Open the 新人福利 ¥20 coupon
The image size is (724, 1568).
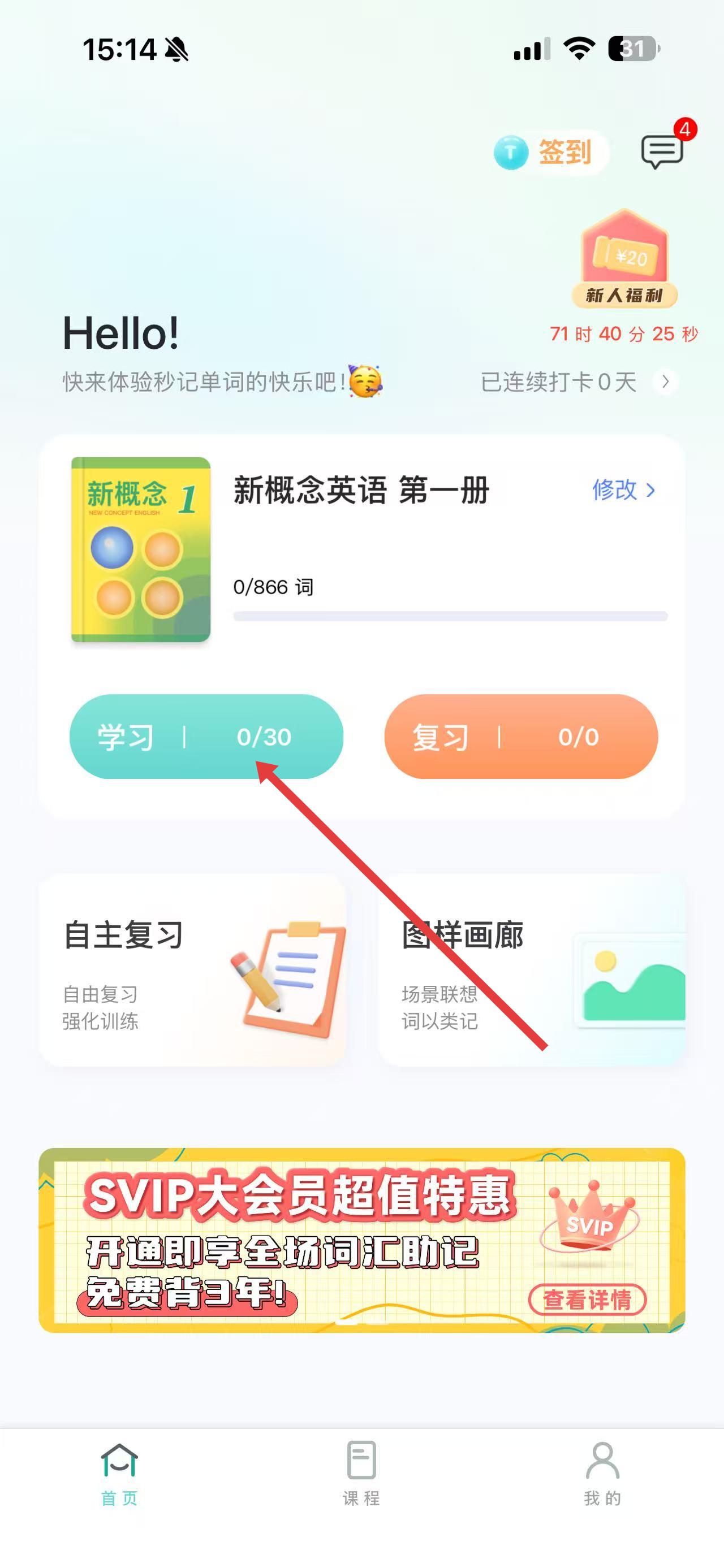[625, 259]
